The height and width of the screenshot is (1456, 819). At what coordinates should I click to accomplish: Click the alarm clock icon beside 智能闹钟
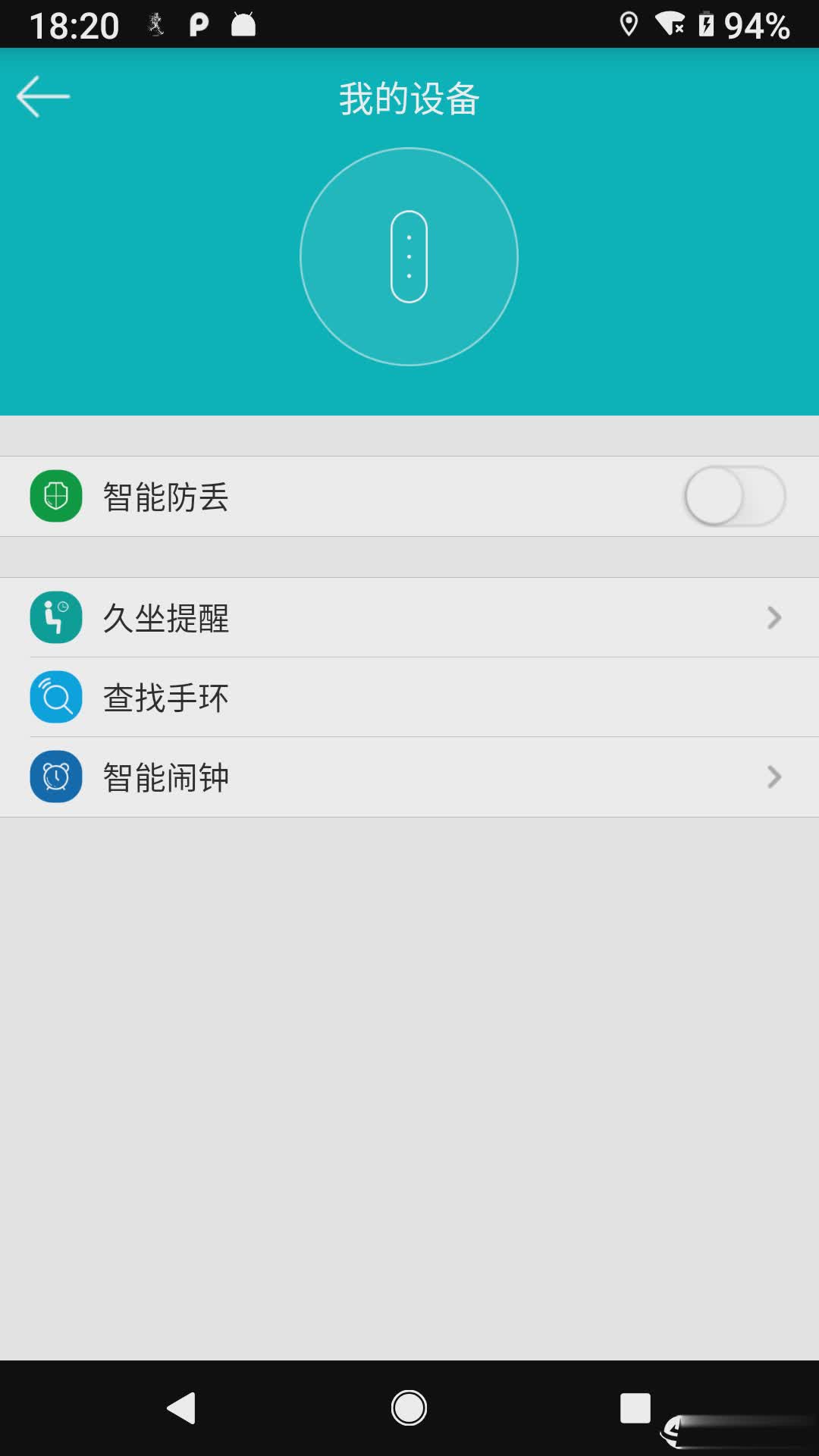(55, 776)
